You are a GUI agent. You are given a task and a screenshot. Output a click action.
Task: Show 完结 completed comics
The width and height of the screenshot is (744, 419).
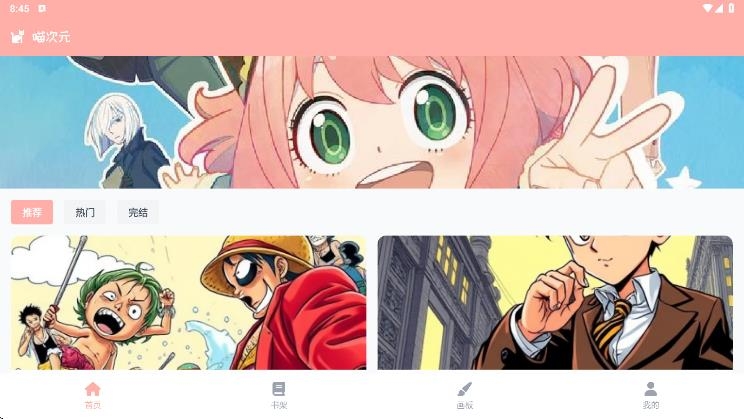coord(138,212)
